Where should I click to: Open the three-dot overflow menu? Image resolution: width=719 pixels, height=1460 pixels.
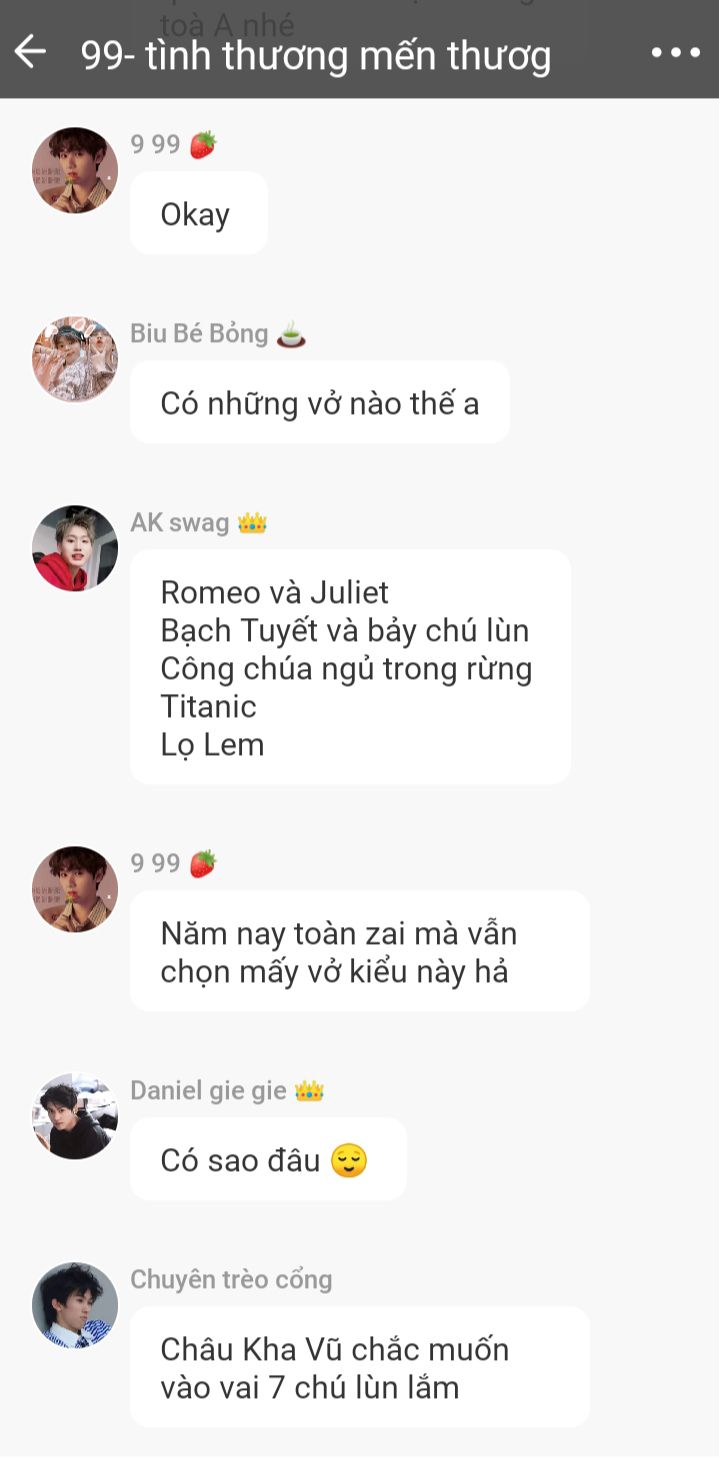(676, 53)
